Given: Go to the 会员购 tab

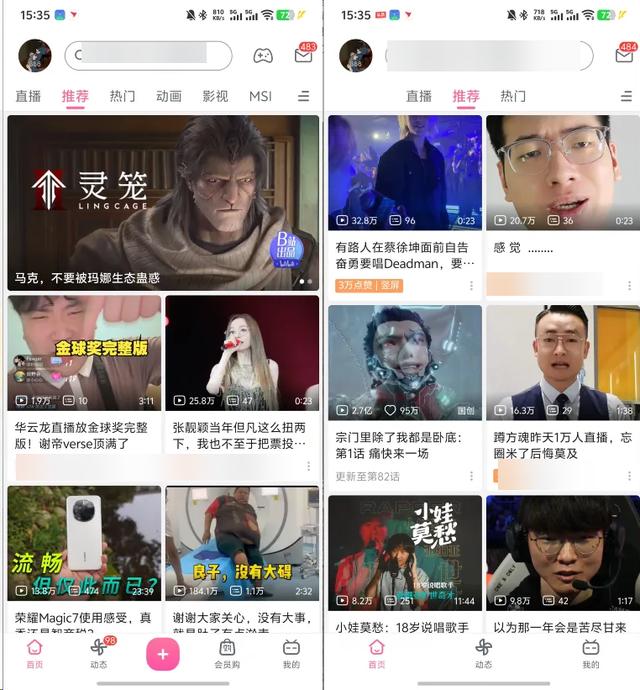Looking at the screenshot, I should pos(227,654).
